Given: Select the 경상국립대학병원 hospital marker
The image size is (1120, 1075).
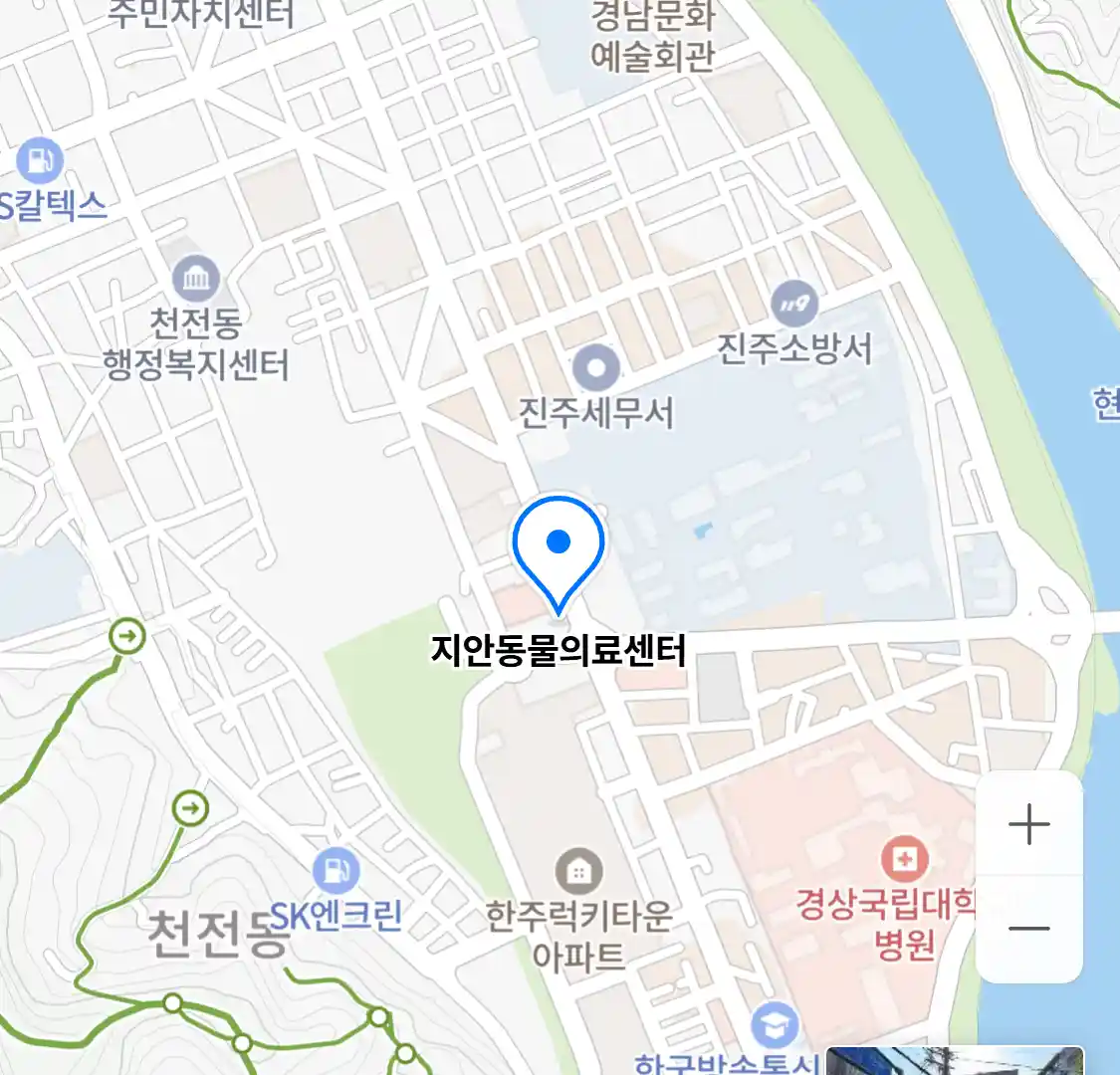Looking at the screenshot, I should tap(904, 860).
